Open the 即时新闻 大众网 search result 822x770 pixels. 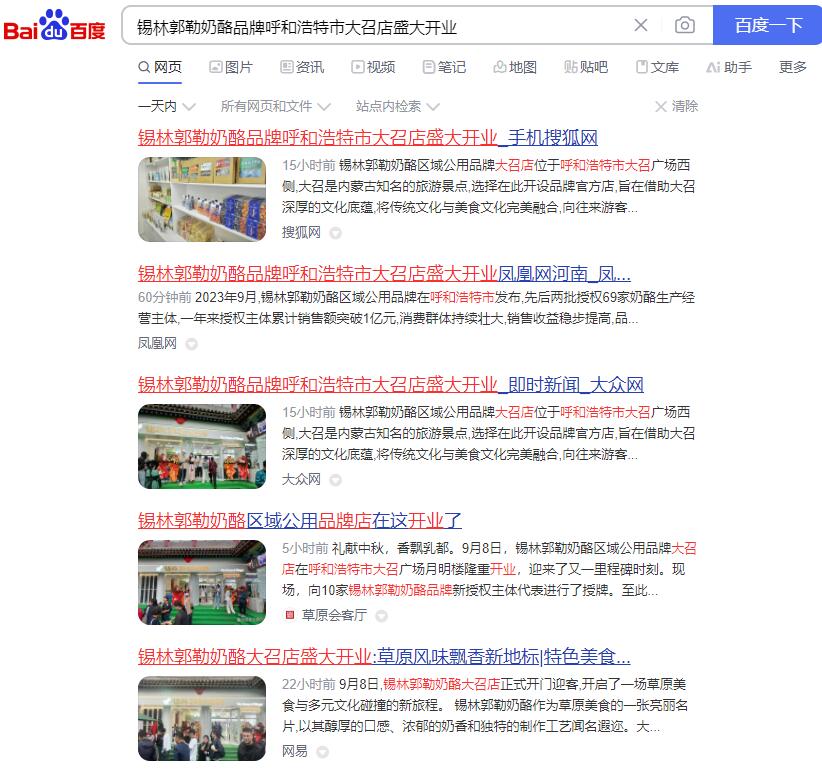[x=390, y=385]
